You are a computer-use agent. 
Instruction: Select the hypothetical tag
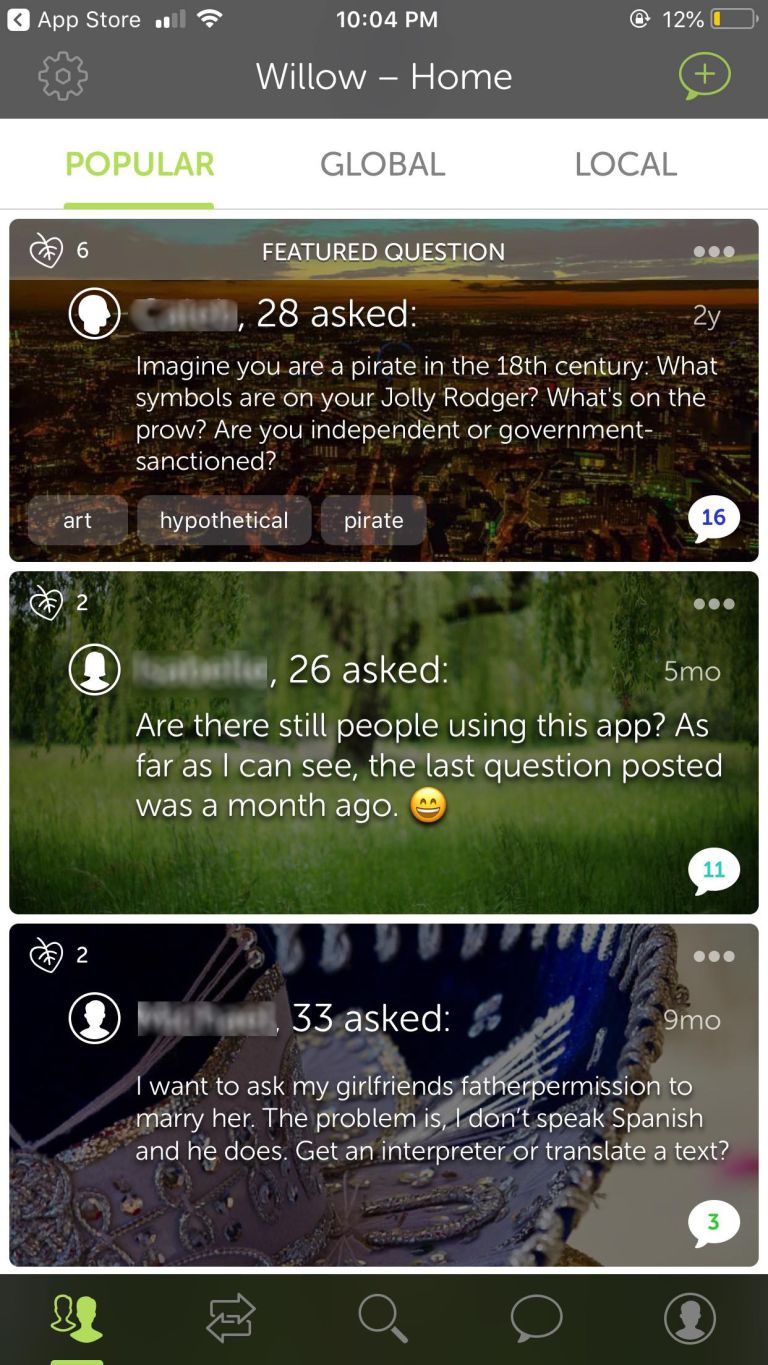[223, 520]
